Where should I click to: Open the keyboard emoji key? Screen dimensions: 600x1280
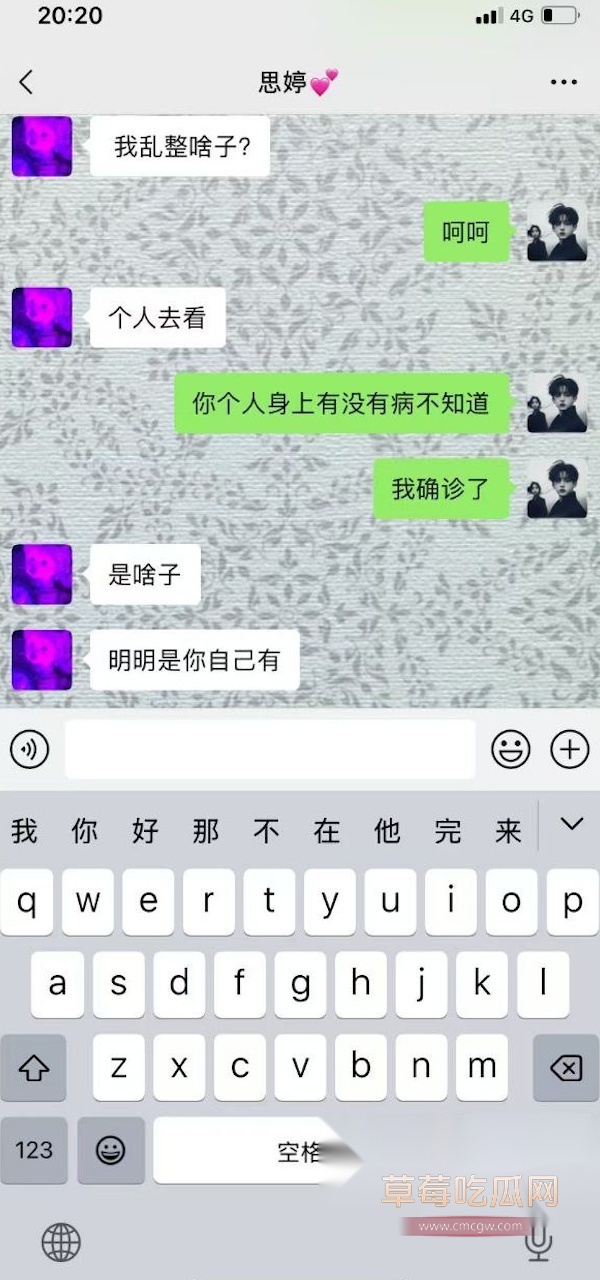tap(111, 1150)
